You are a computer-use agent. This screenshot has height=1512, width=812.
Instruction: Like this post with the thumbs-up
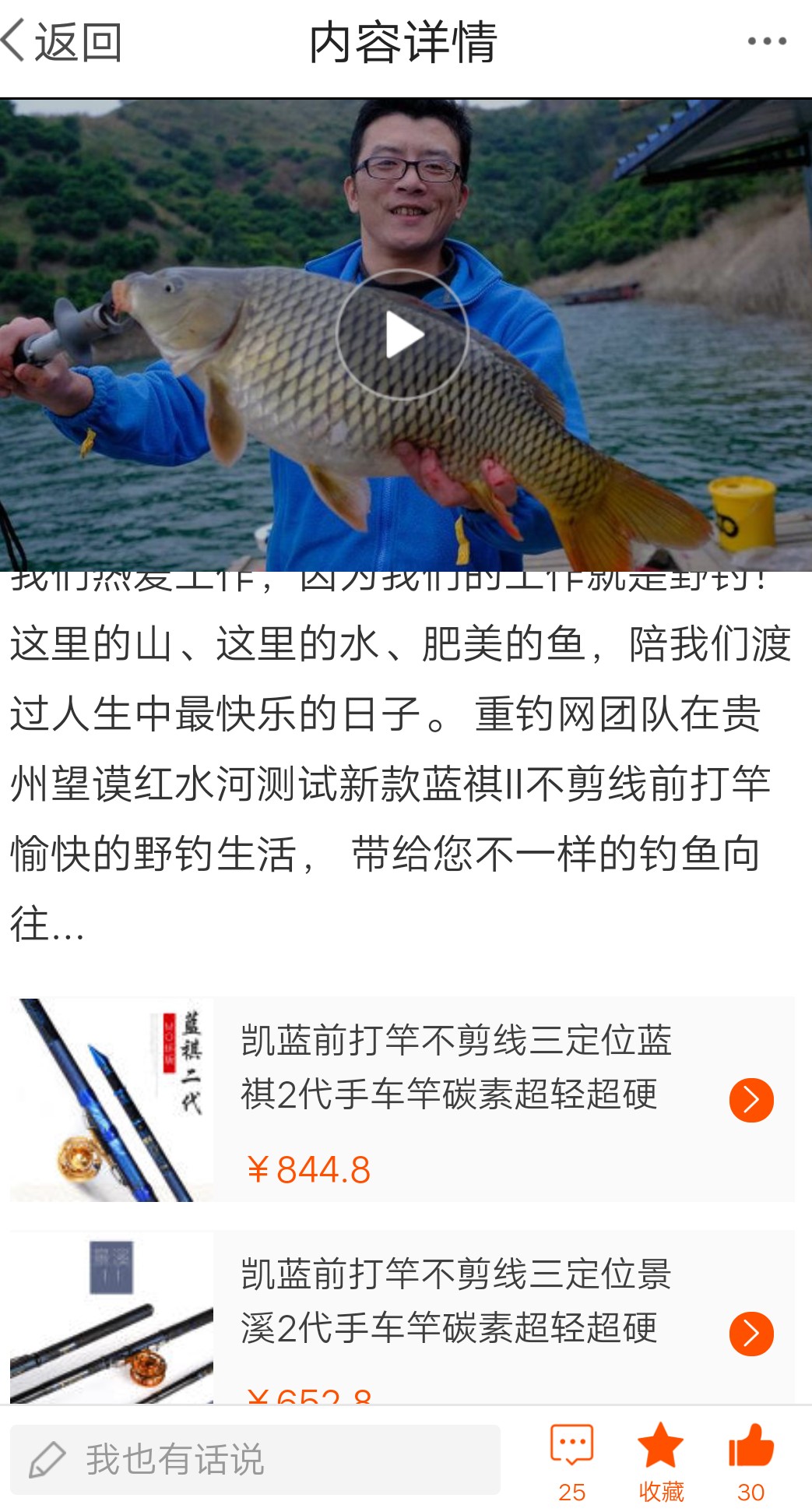tap(750, 1461)
